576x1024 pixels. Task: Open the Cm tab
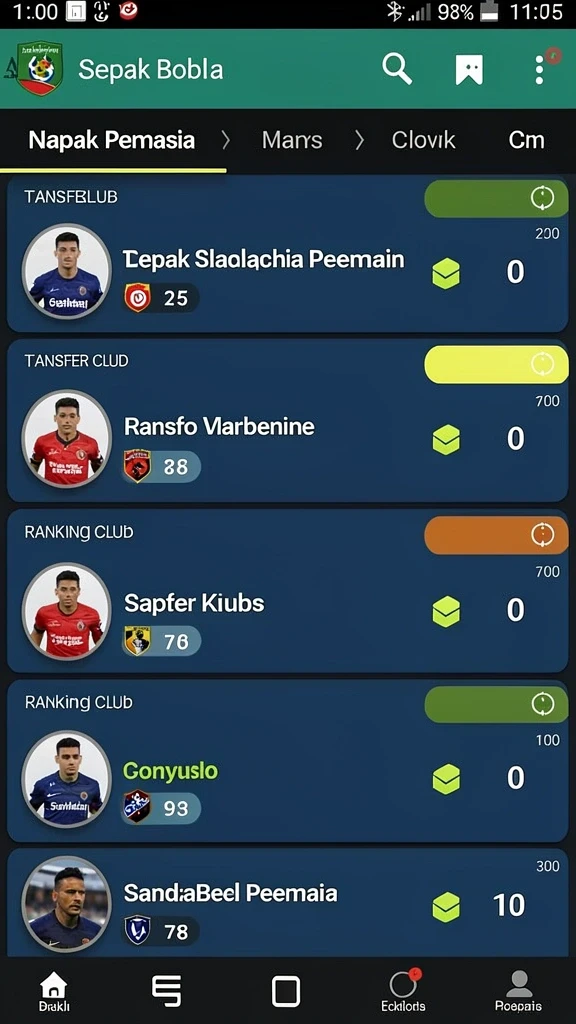coord(526,140)
